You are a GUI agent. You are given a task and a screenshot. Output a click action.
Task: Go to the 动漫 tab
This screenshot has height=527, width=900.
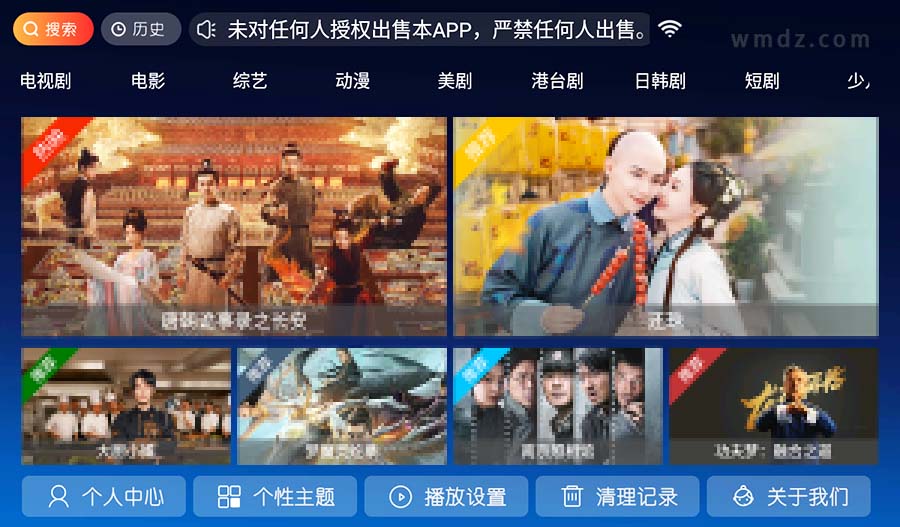point(352,81)
